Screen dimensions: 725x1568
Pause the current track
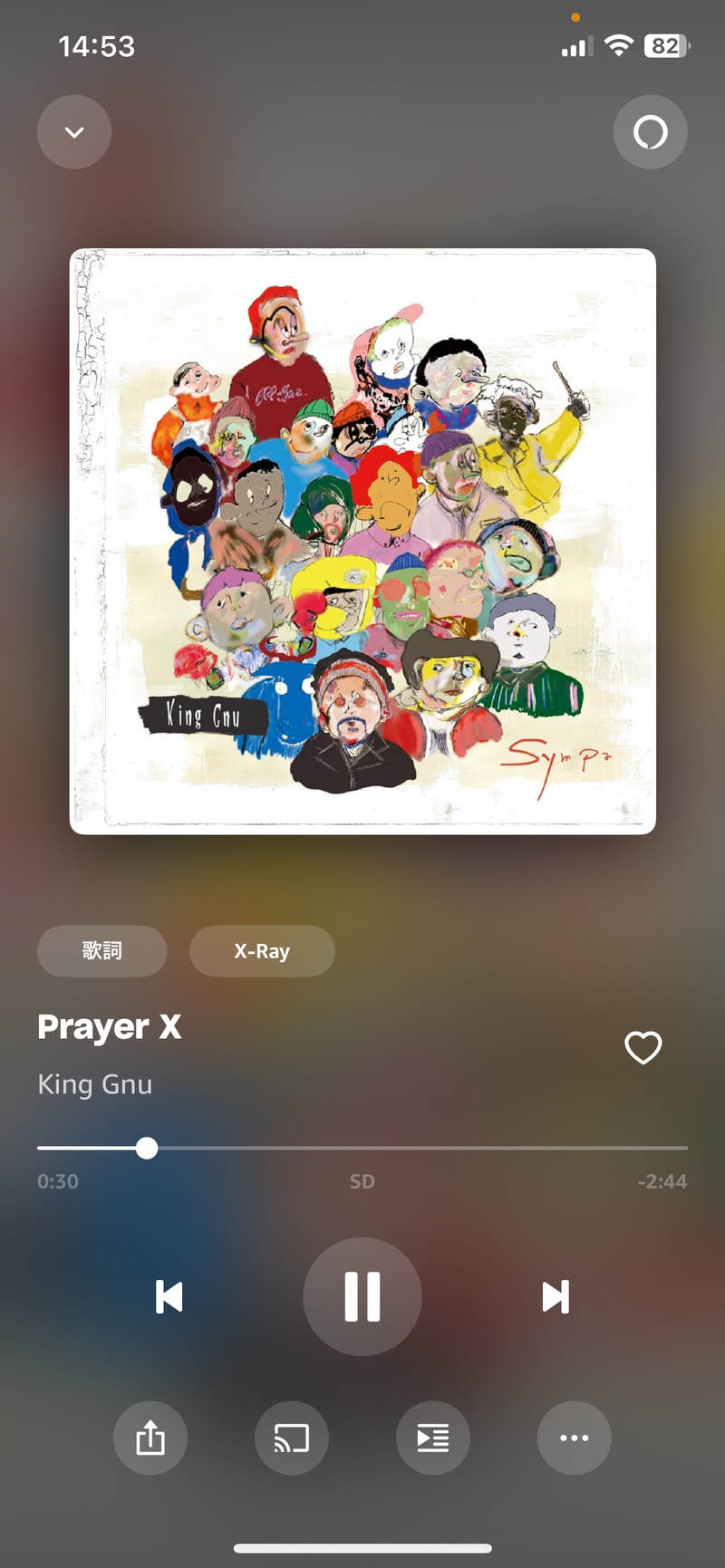point(362,1296)
